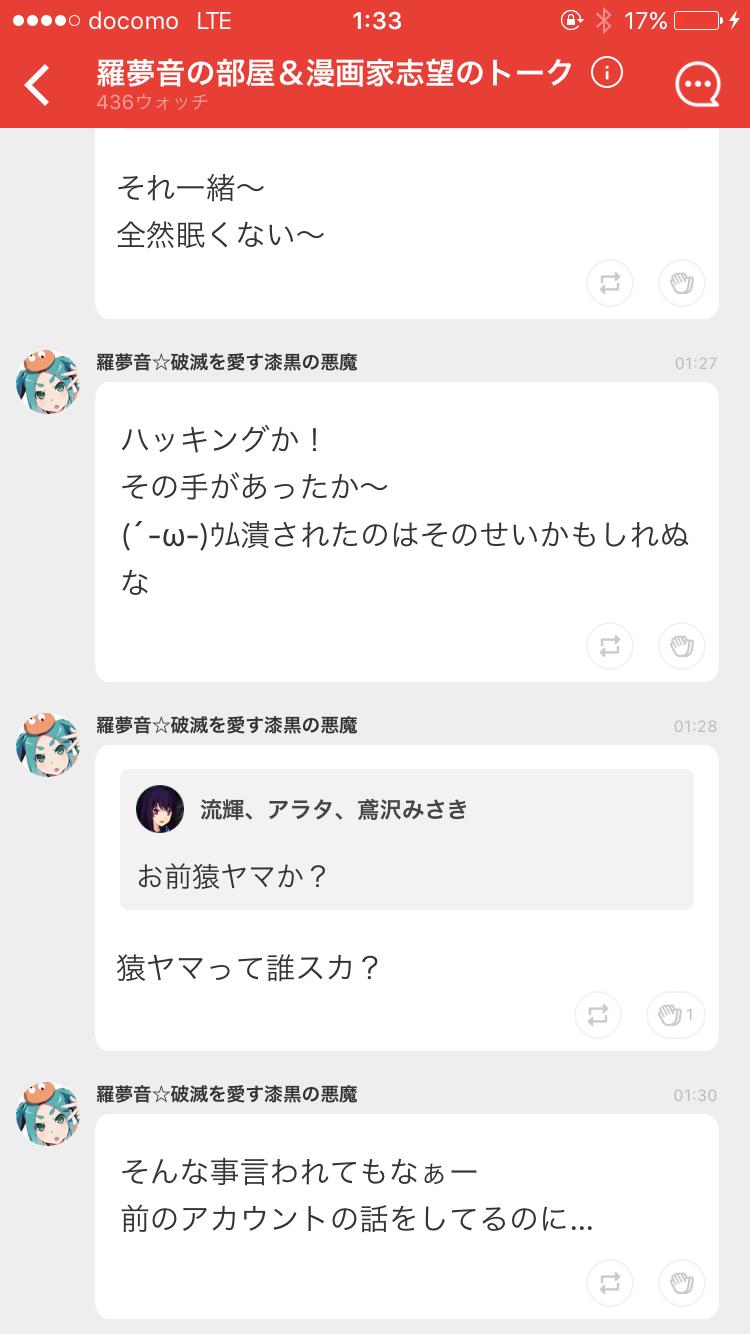This screenshot has width=750, height=1334.
Task: Repost the 猿ヤマ reply message
Action: point(597,1015)
